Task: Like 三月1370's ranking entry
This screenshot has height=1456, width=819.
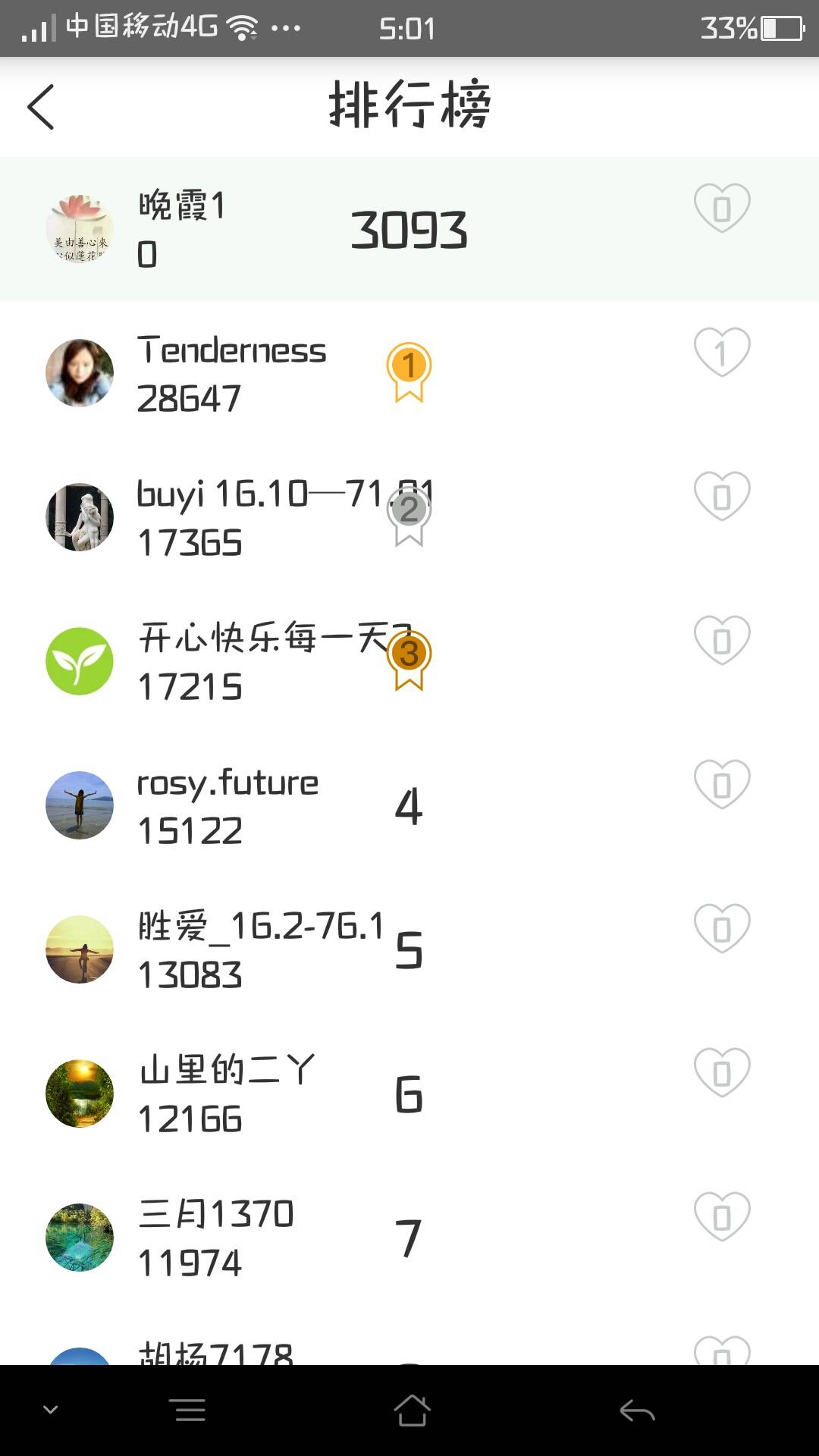Action: point(721,1216)
